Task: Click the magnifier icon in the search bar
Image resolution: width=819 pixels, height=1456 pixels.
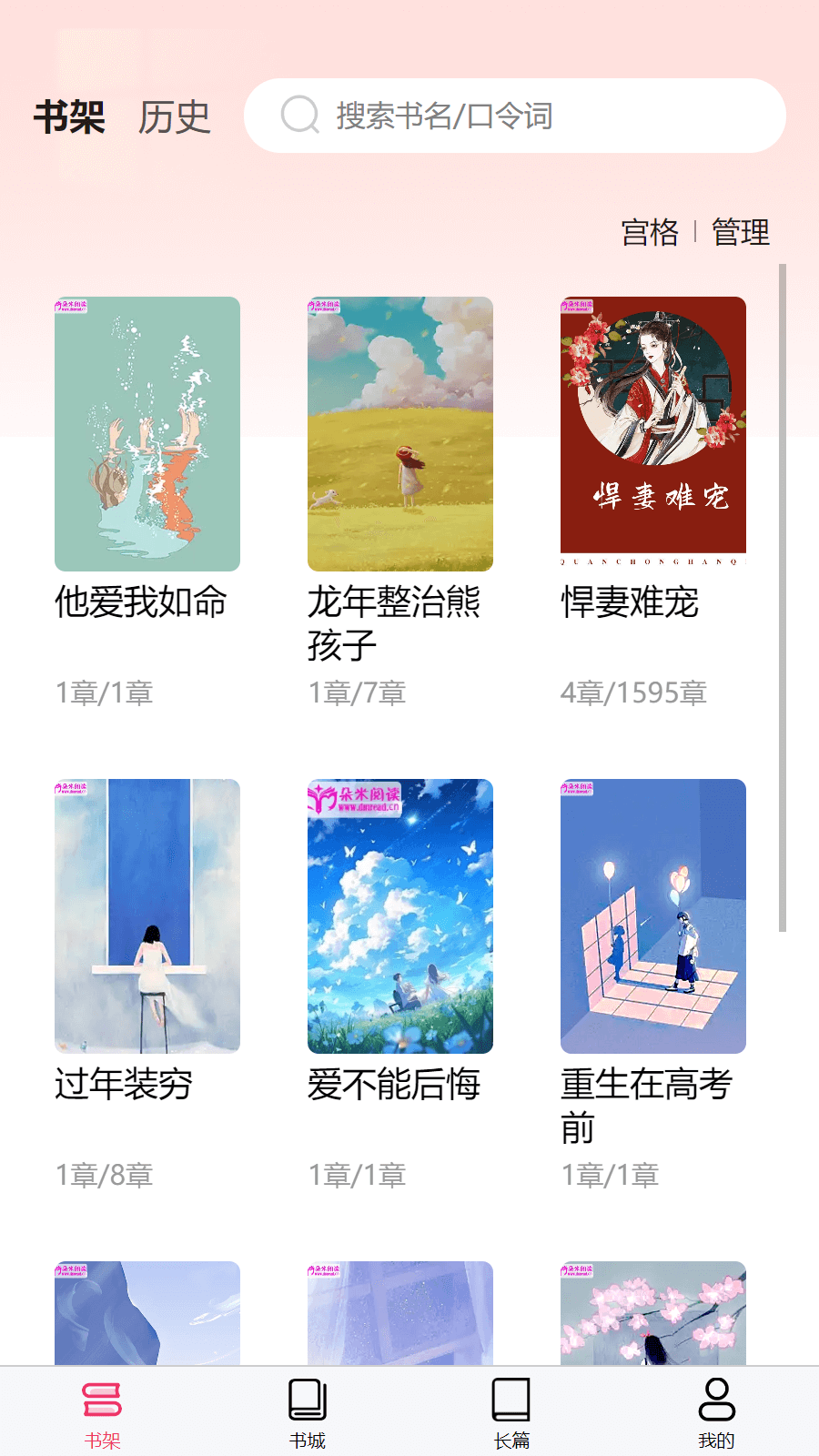Action: pyautogui.click(x=299, y=116)
